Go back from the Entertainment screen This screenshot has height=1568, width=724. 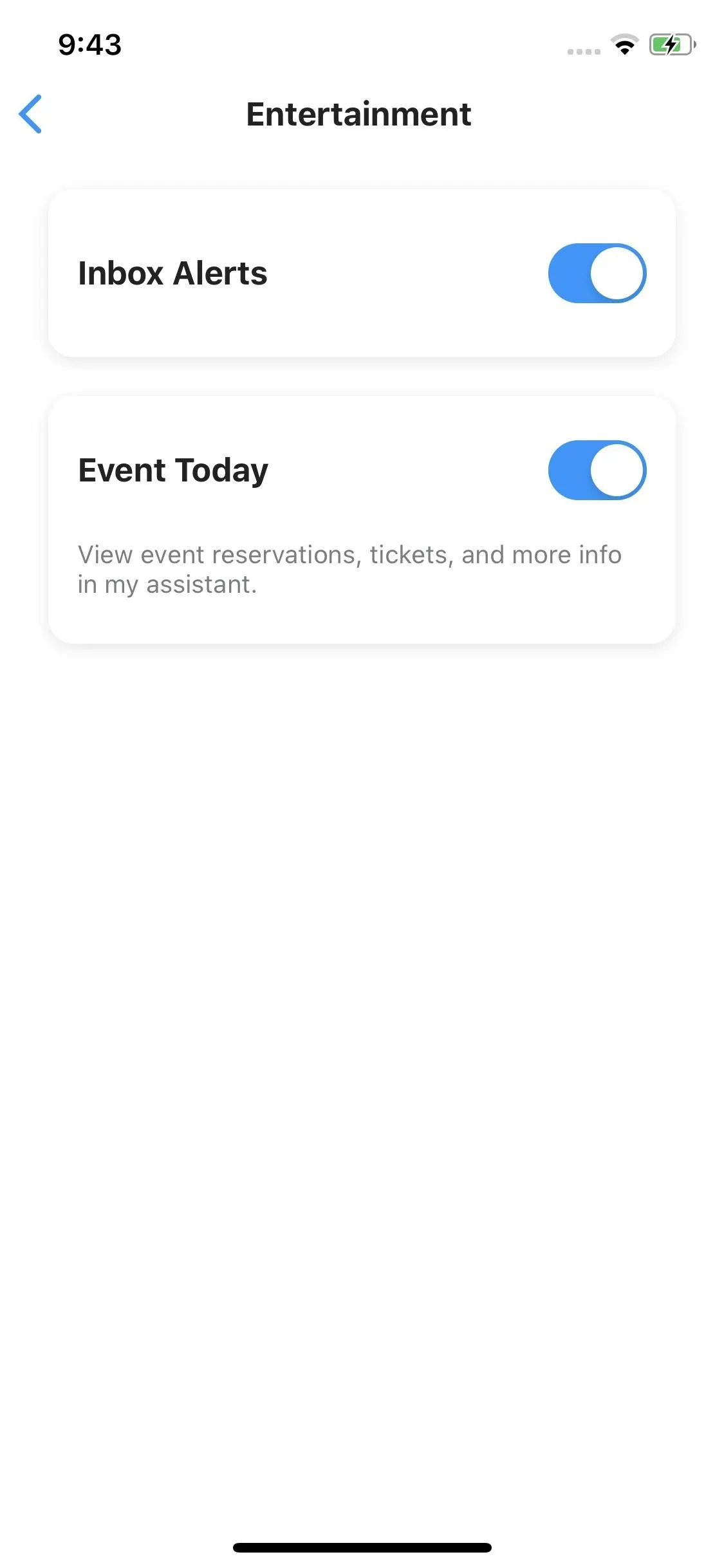point(30,114)
